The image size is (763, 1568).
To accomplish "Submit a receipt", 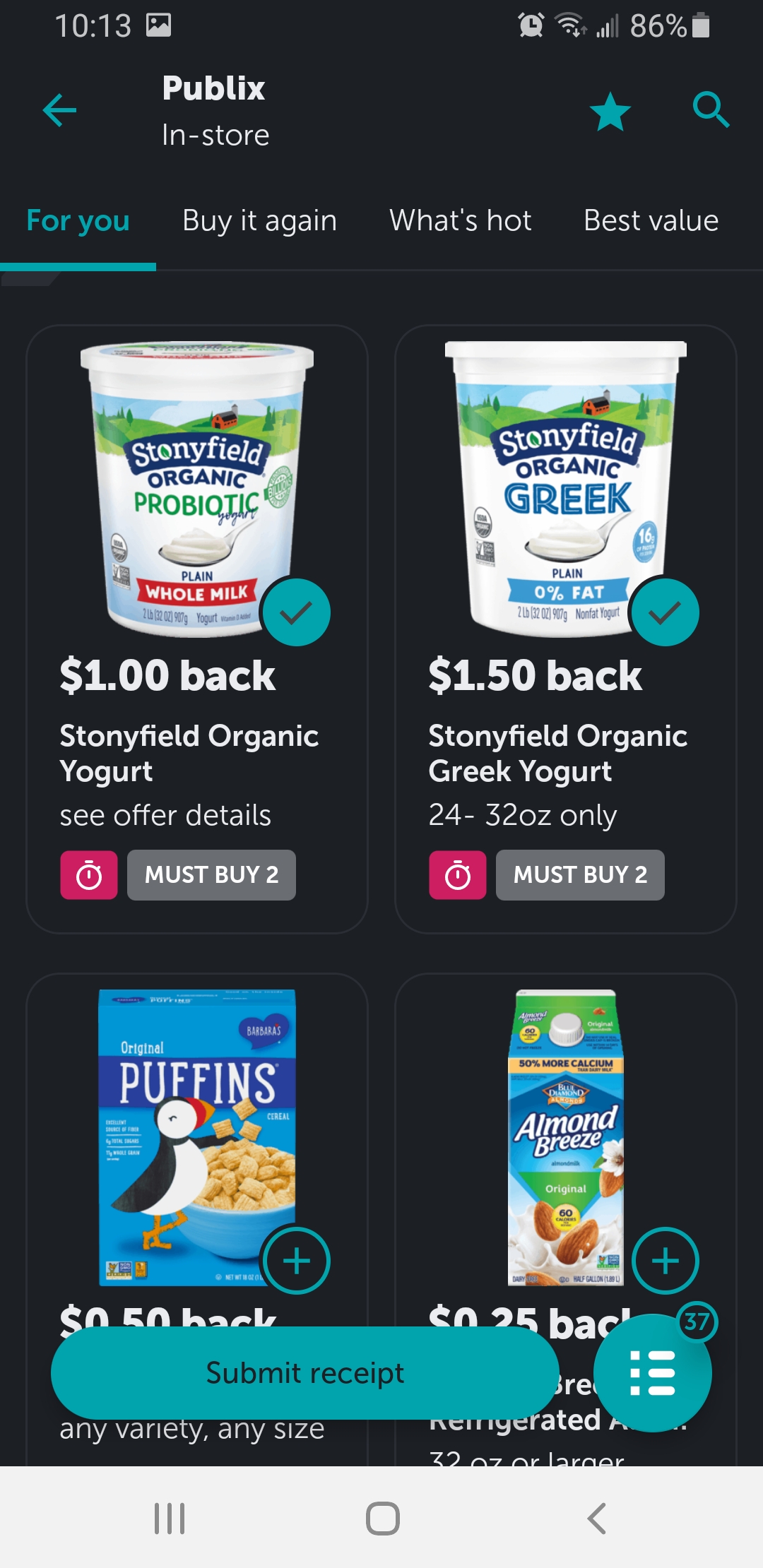I will tap(305, 1373).
